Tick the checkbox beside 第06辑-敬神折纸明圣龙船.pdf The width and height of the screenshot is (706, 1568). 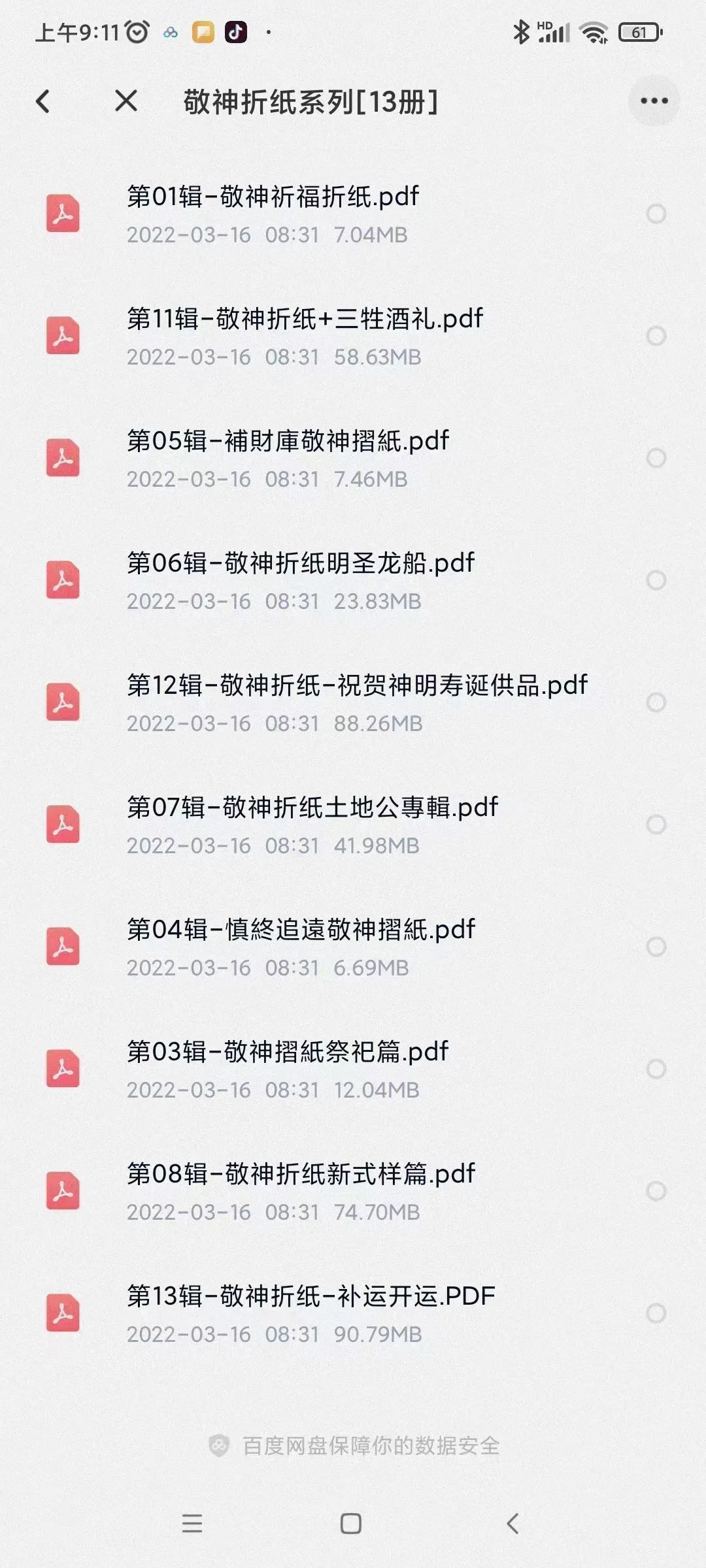tap(656, 580)
